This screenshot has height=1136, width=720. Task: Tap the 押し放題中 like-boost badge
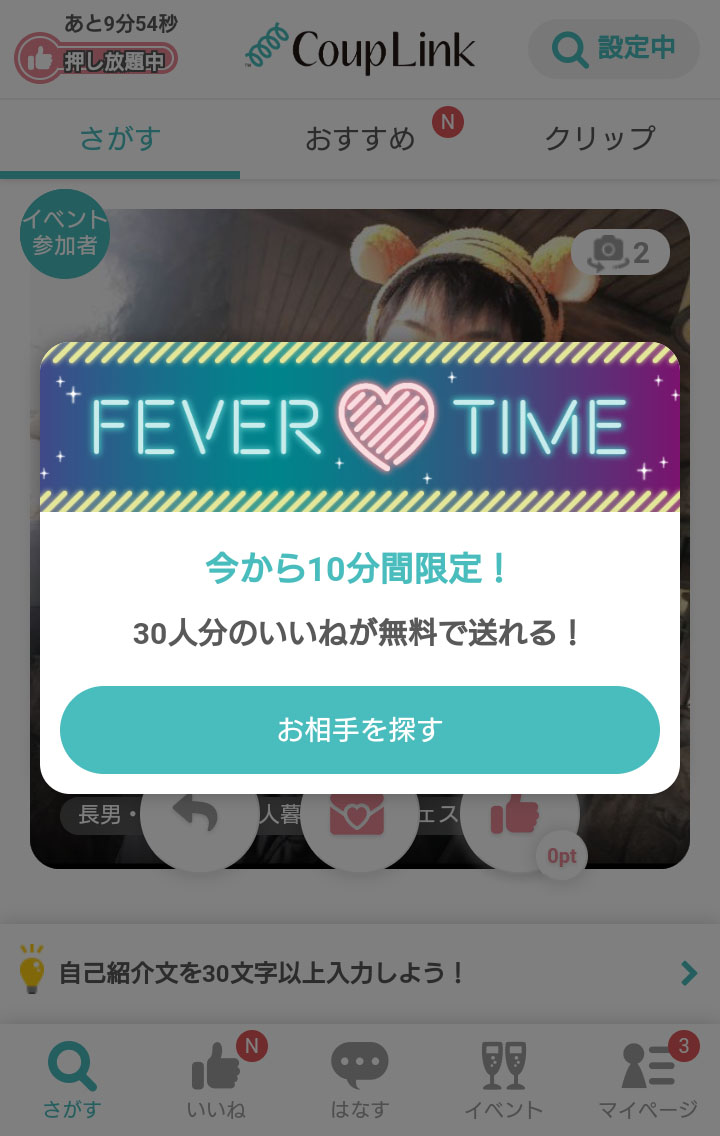pyautogui.click(x=97, y=60)
